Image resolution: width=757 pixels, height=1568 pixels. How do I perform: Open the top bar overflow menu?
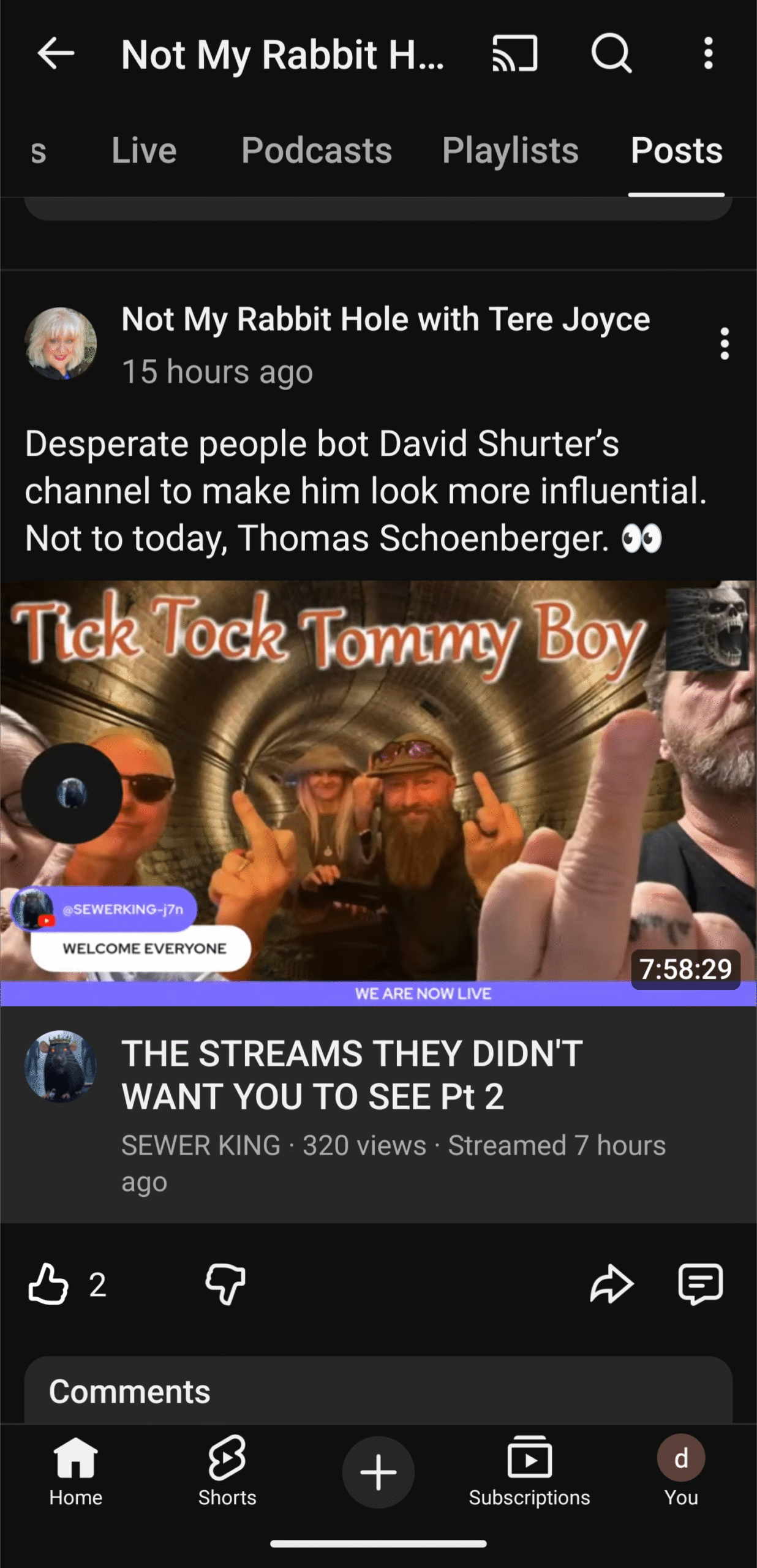point(708,54)
